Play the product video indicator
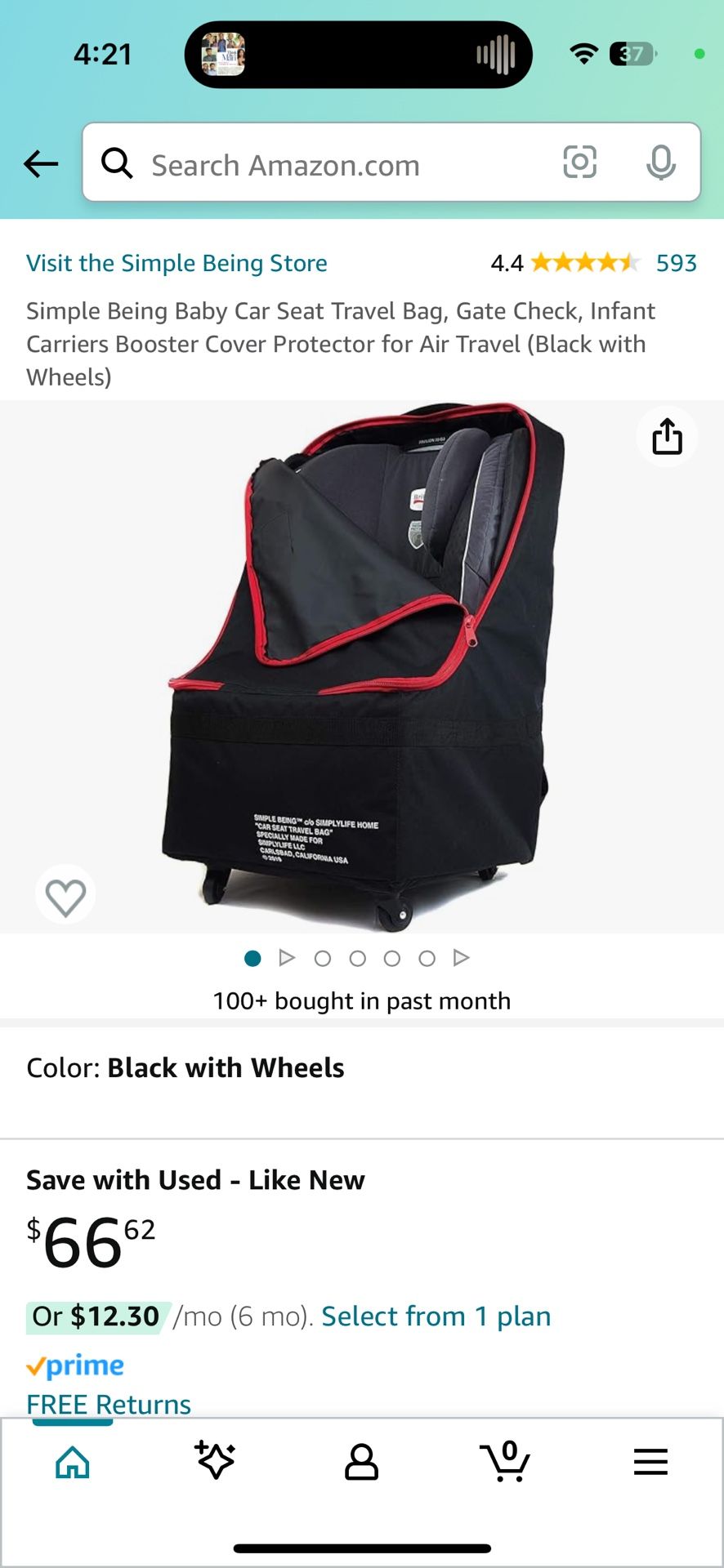This screenshot has width=724, height=1568. [x=287, y=957]
